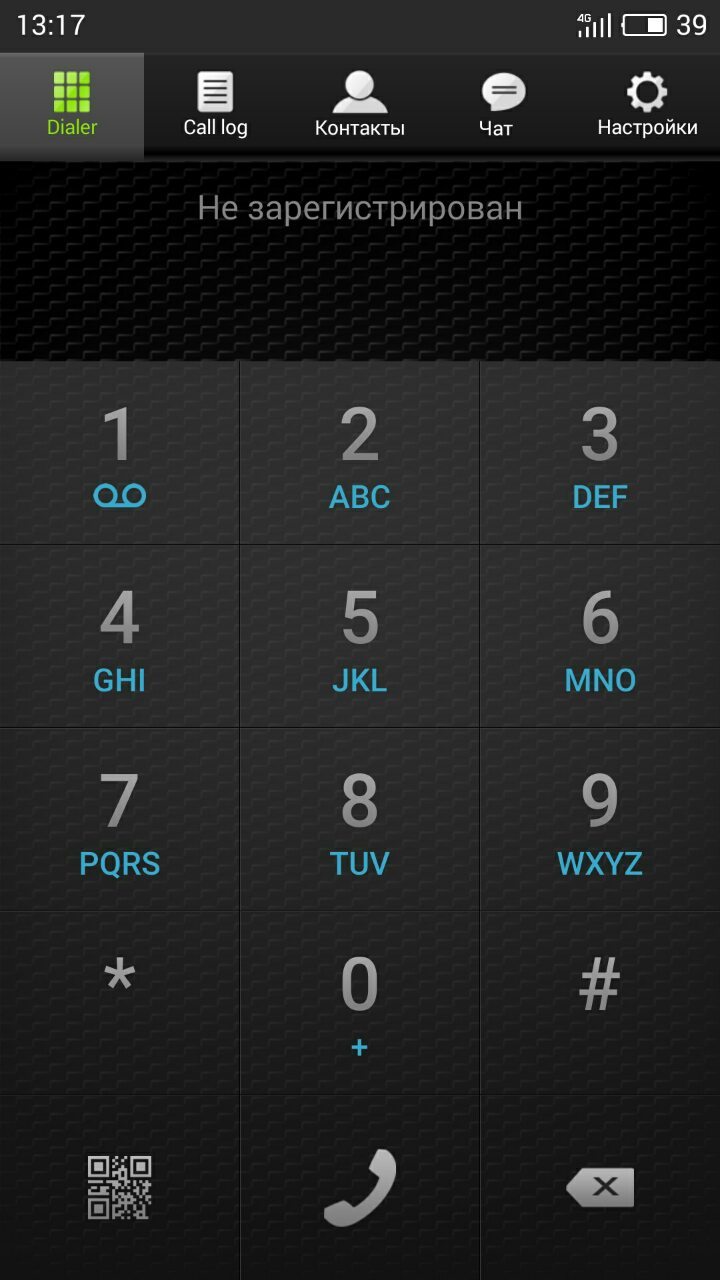Screen dimensions: 720x1280
Task: Enter digit 3 DEF
Action: [x=600, y=453]
